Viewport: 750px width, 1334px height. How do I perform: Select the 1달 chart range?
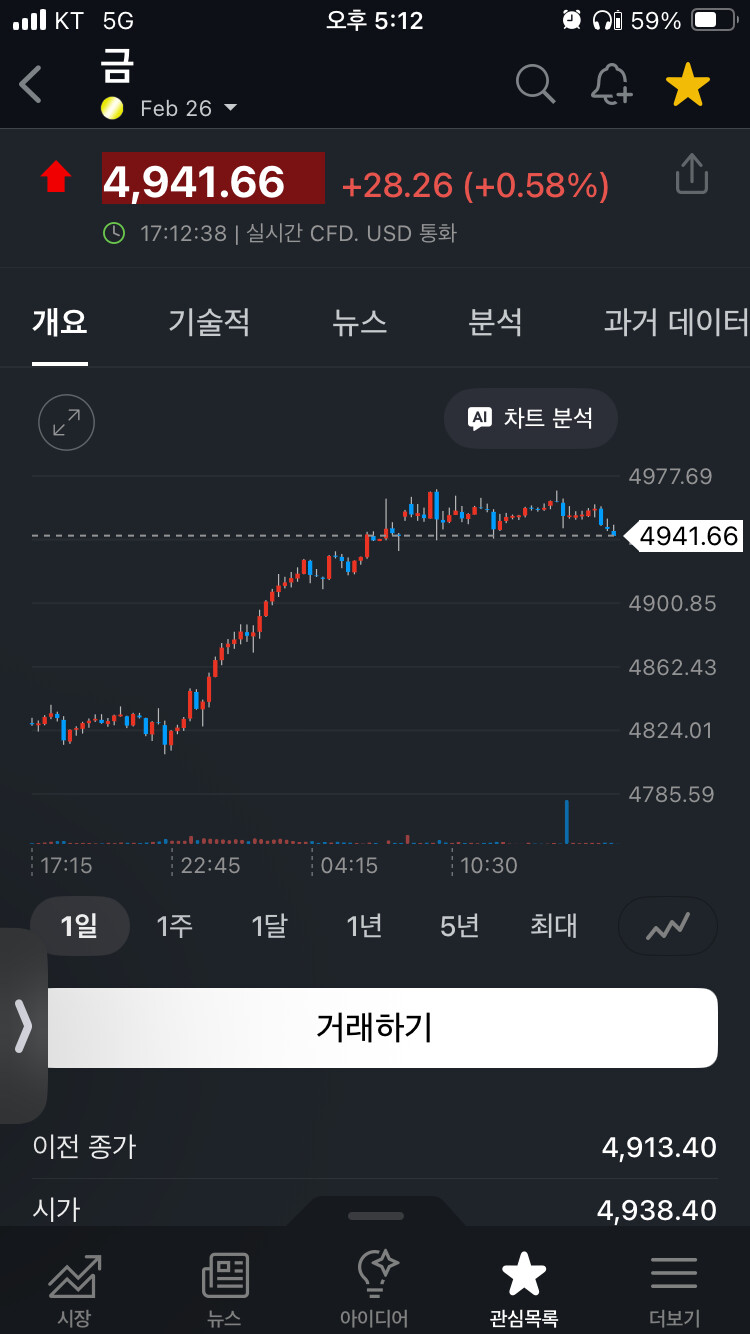(269, 926)
